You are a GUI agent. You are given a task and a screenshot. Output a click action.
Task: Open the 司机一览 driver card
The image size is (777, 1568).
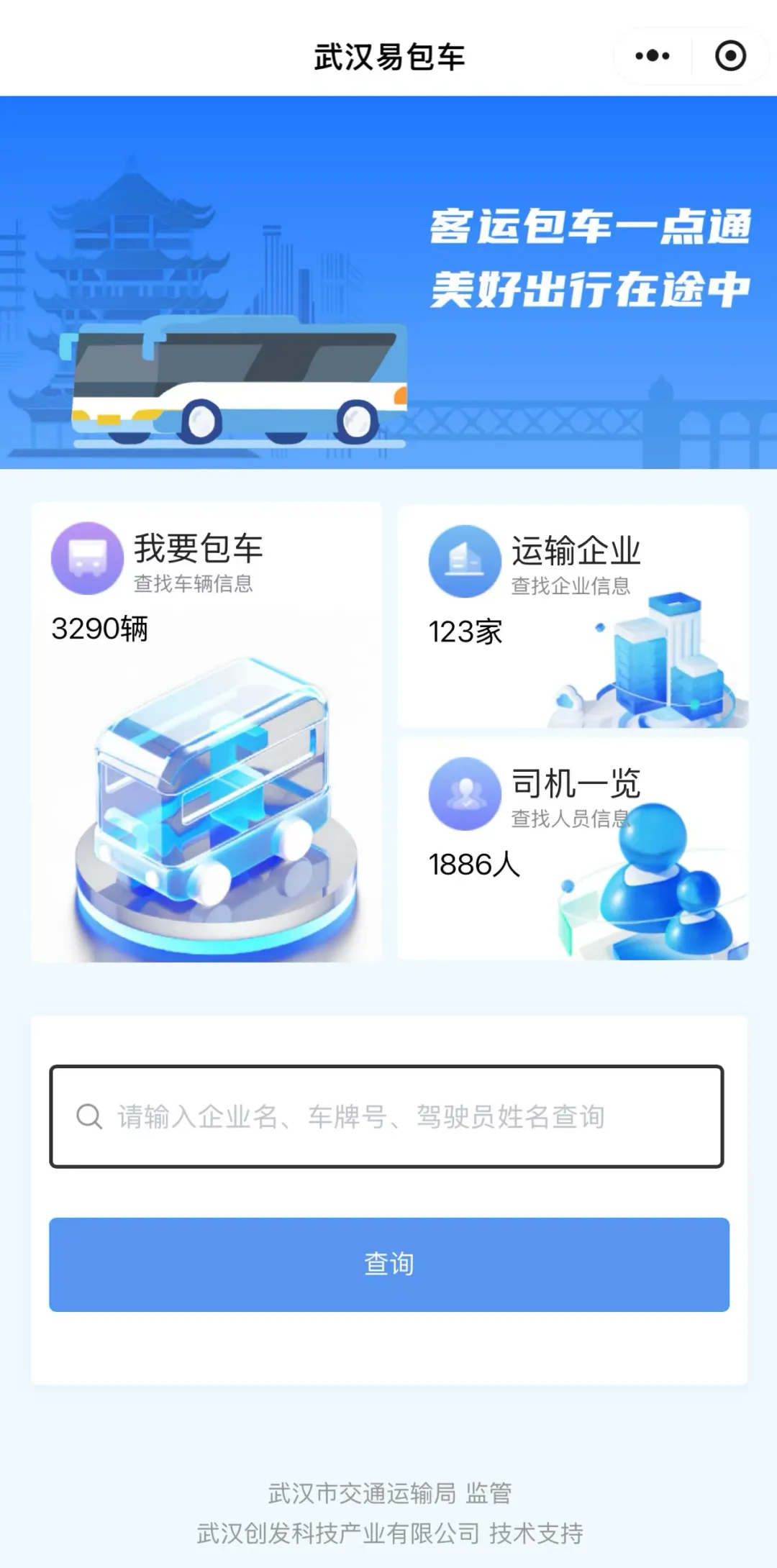573,849
